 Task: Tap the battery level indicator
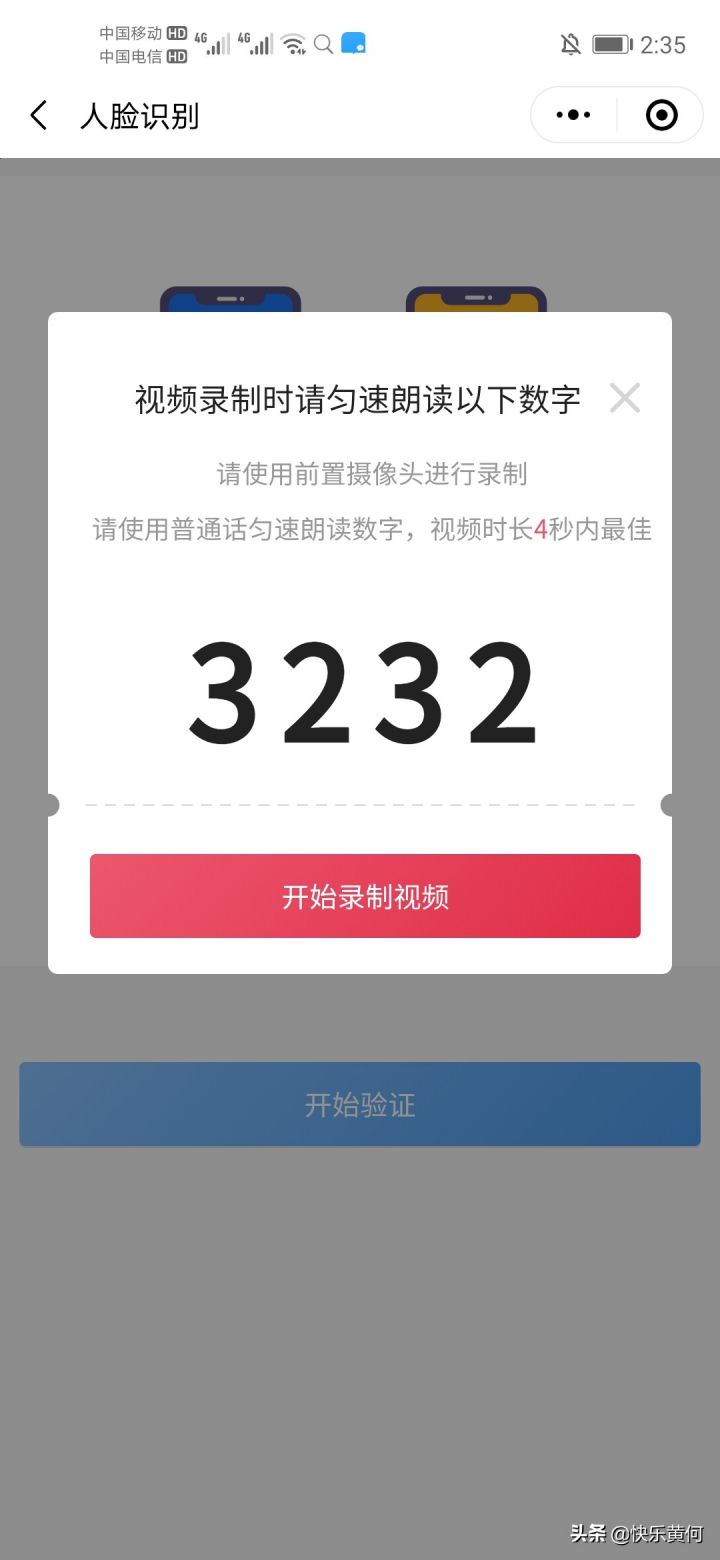pos(610,44)
